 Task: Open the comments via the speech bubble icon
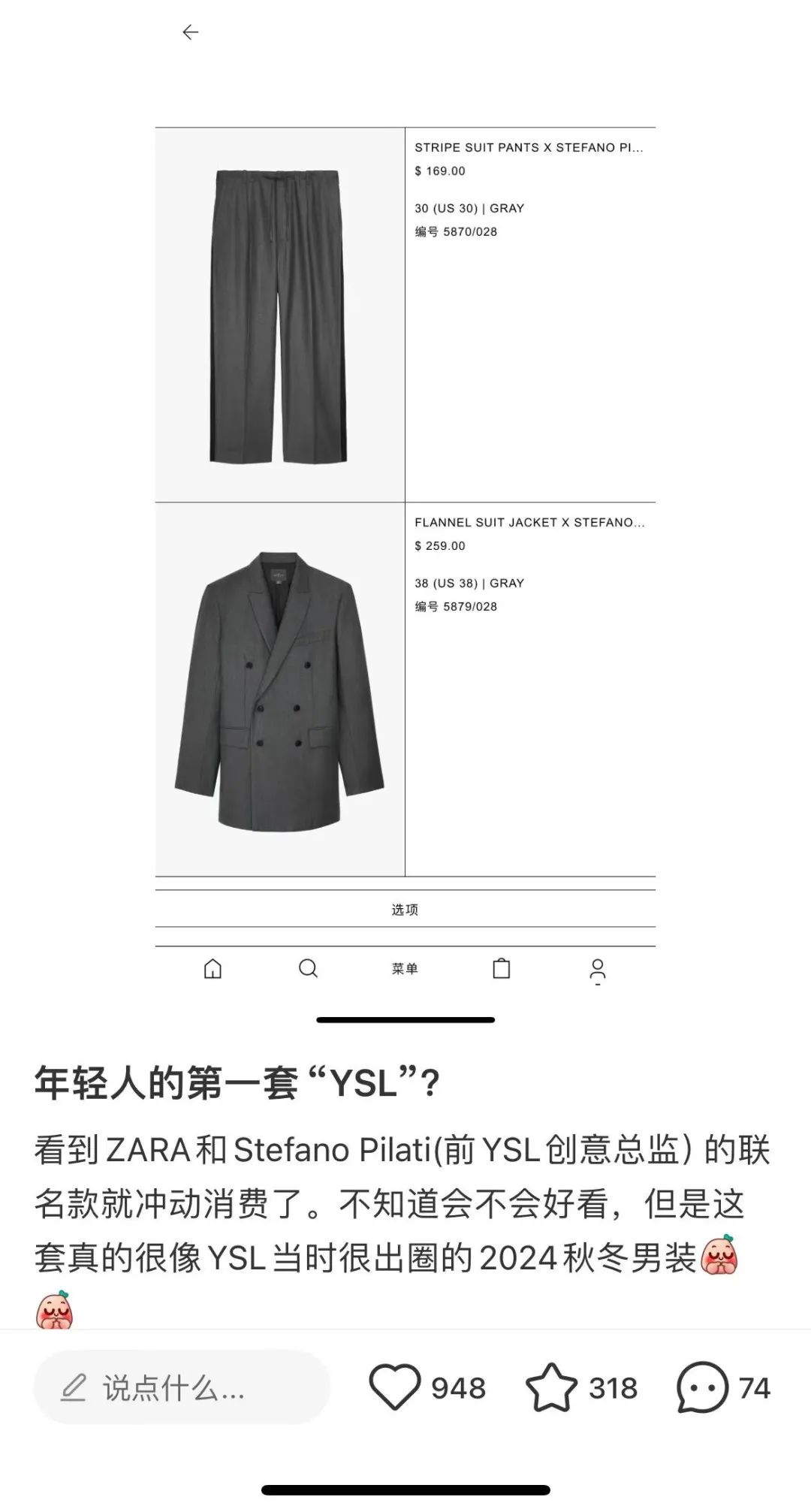(703, 1387)
